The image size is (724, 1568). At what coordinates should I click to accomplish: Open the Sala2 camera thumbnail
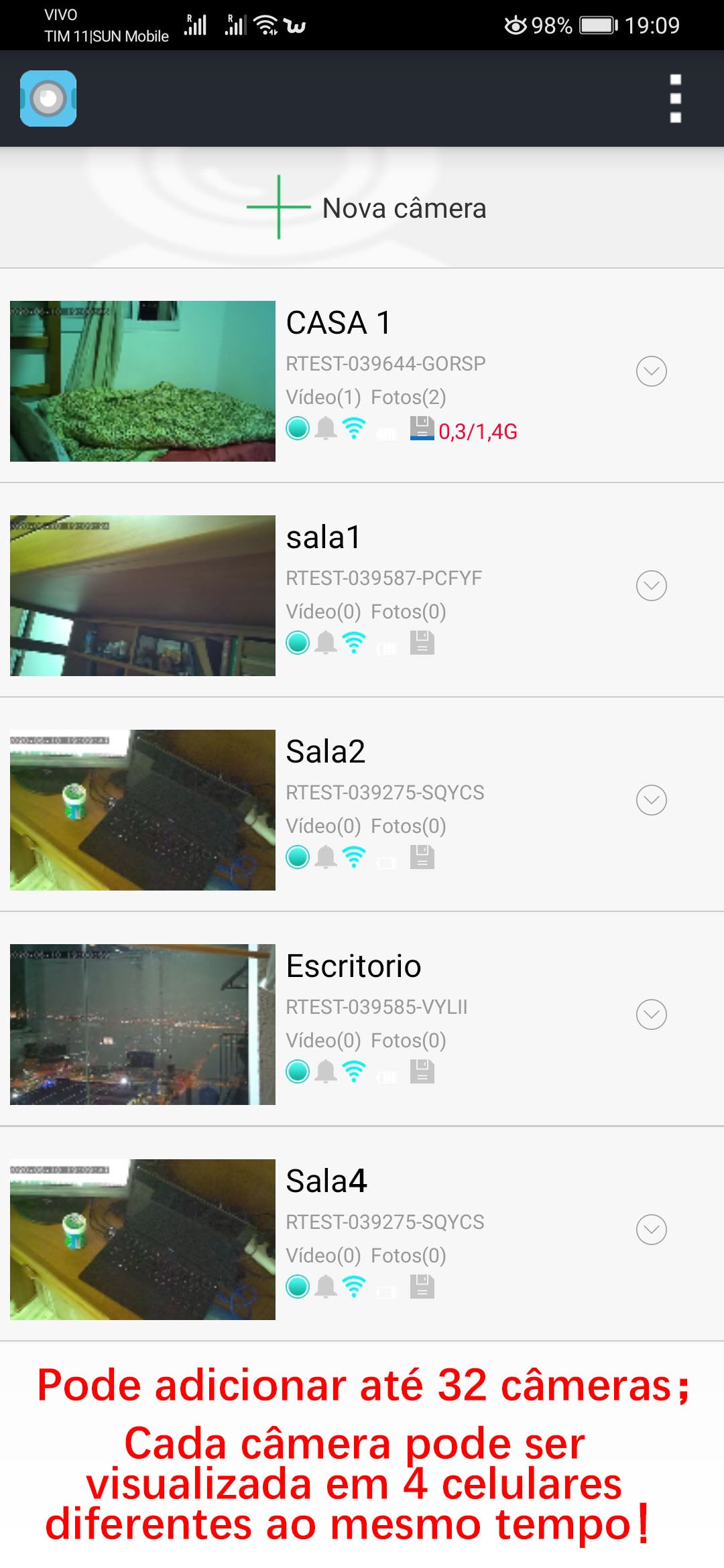(143, 810)
